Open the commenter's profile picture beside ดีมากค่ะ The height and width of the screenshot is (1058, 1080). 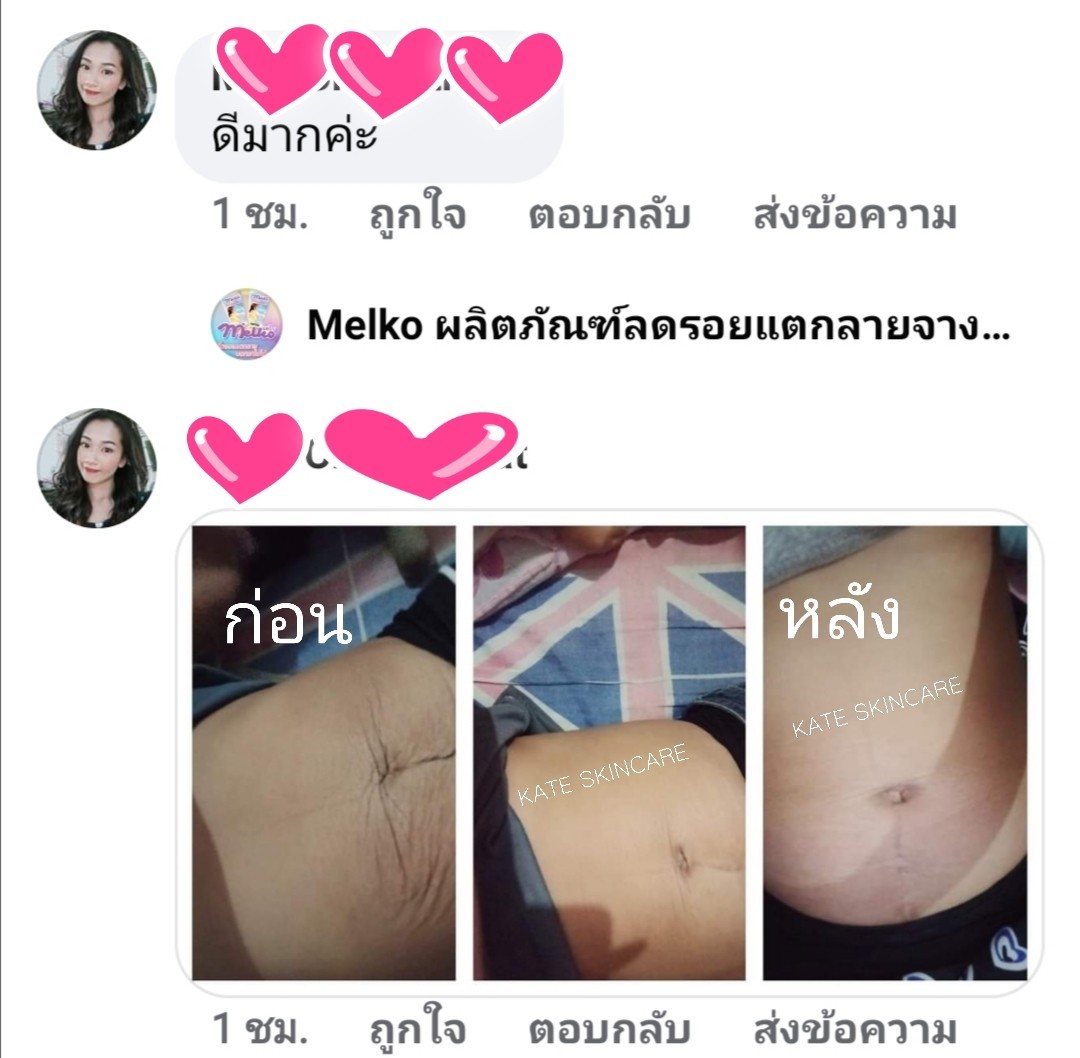pos(97,90)
